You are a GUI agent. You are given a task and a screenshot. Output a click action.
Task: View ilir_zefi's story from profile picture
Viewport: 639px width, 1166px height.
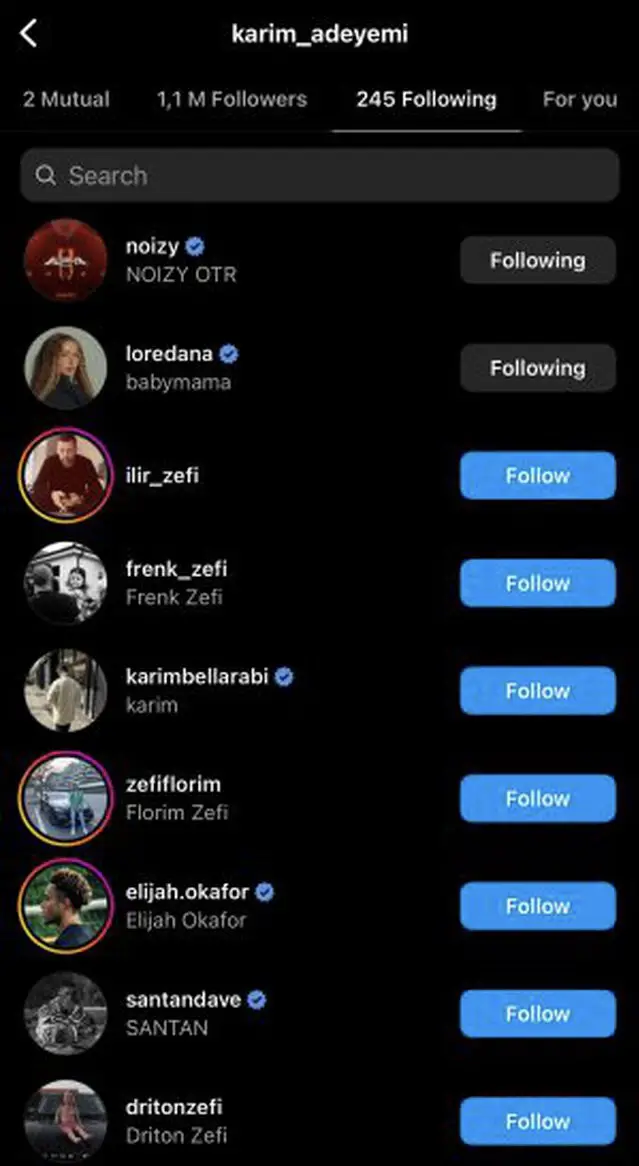coord(65,475)
